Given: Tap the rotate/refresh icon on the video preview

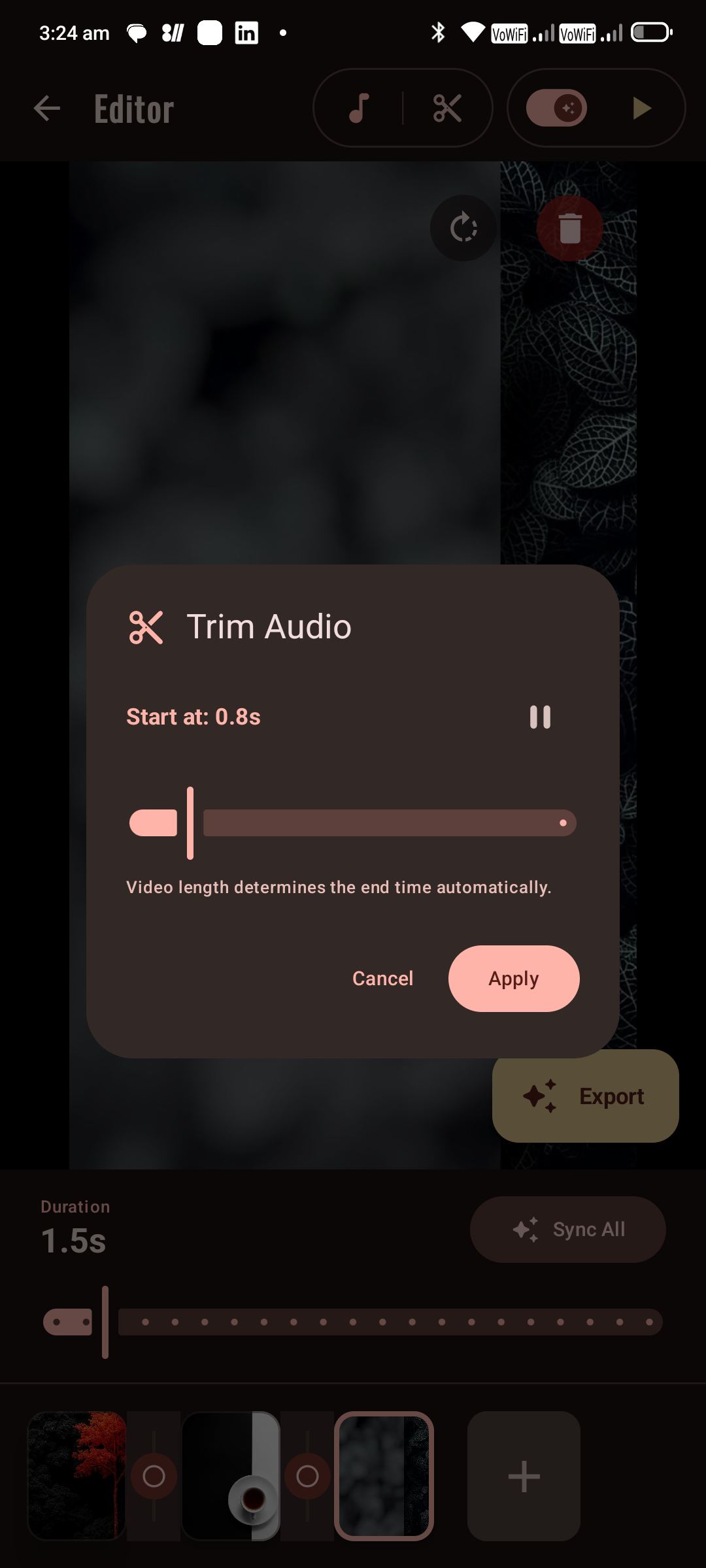Looking at the screenshot, I should (x=463, y=228).
